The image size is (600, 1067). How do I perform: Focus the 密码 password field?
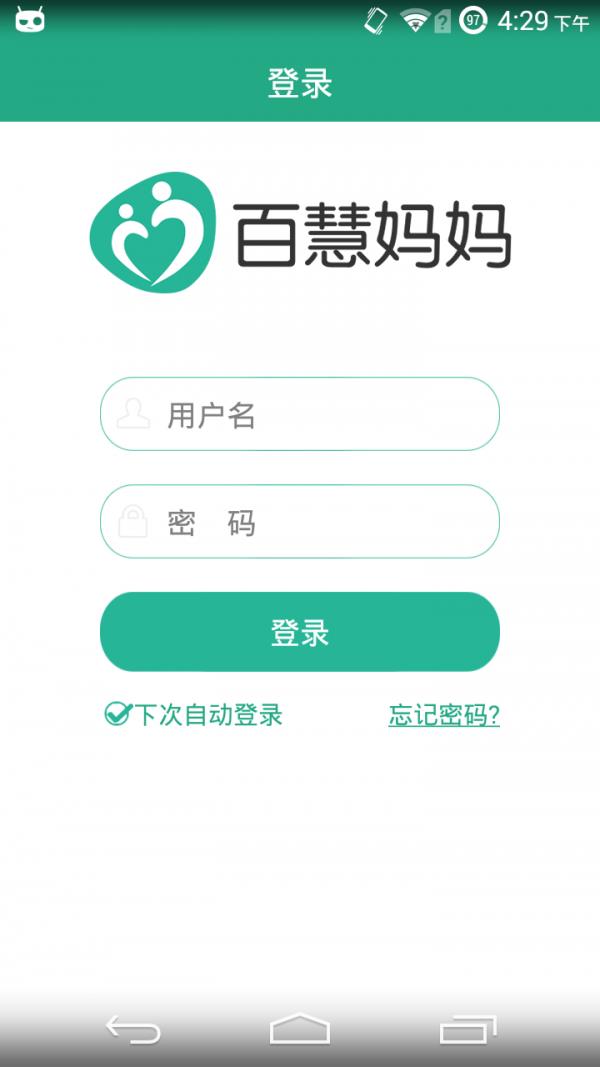coord(300,522)
